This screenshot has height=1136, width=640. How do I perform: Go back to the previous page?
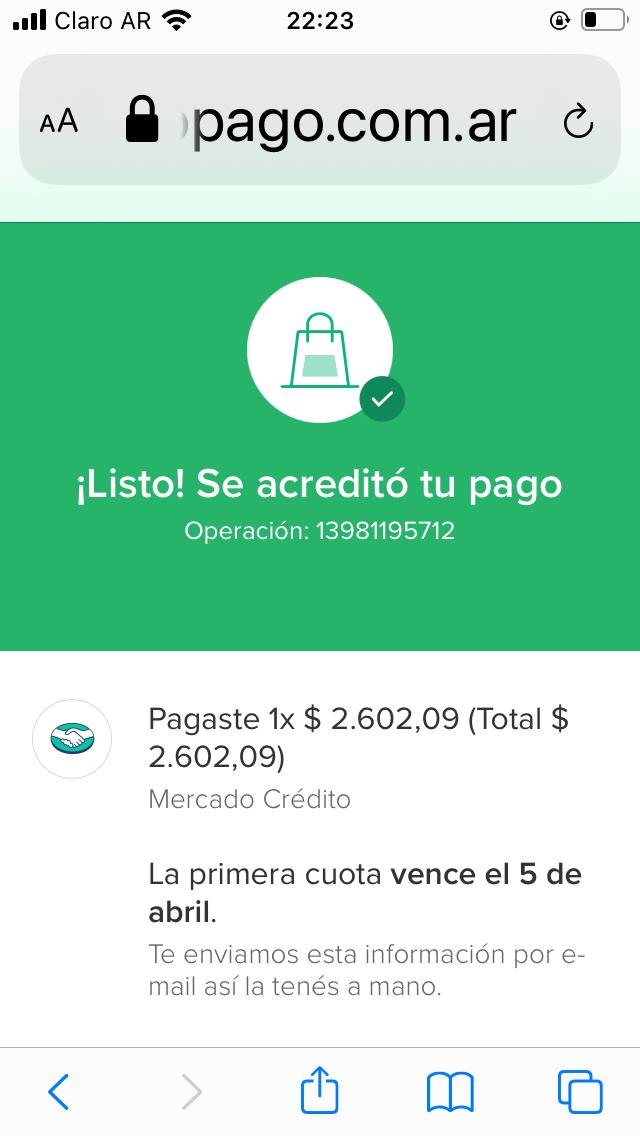coord(59,1091)
